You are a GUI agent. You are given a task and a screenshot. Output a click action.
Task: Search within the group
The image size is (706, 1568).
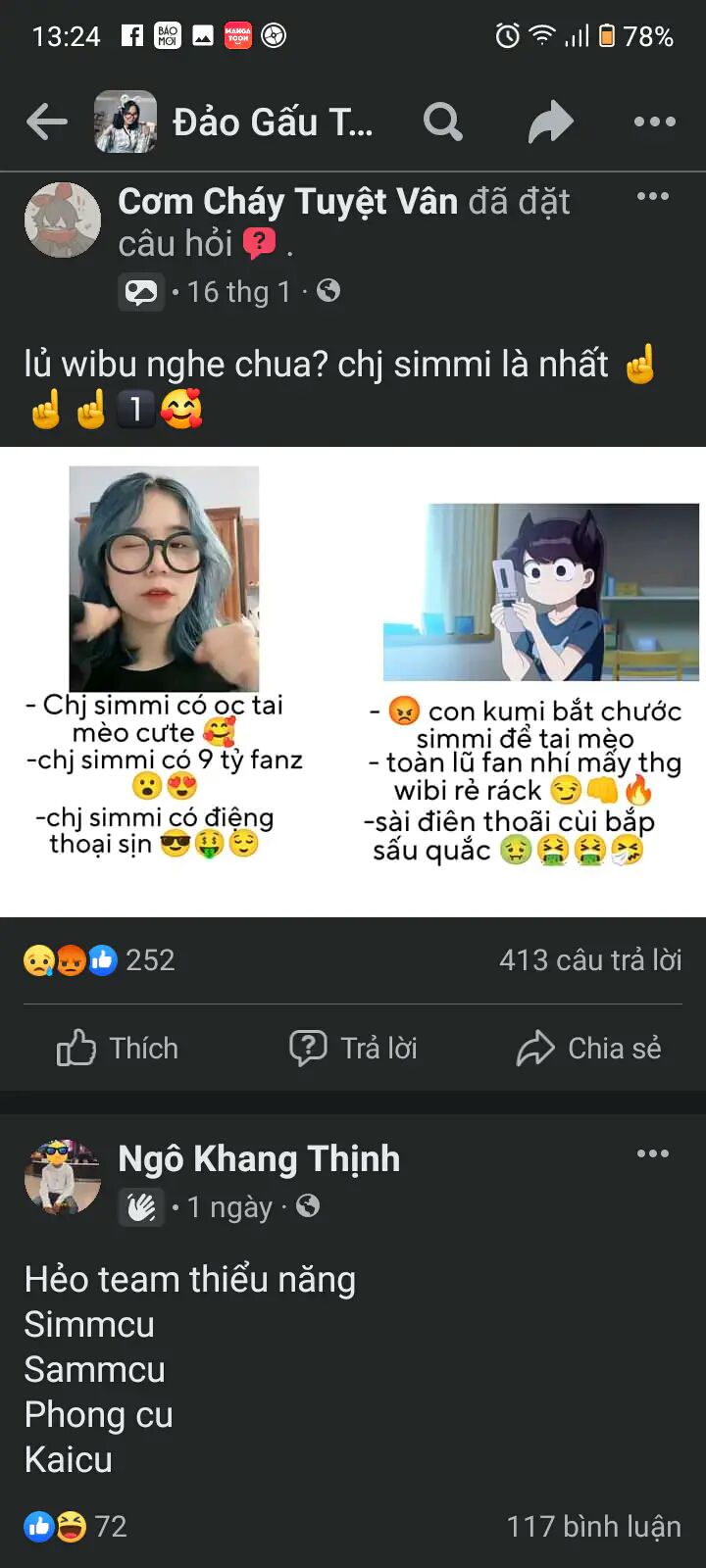pos(442,122)
